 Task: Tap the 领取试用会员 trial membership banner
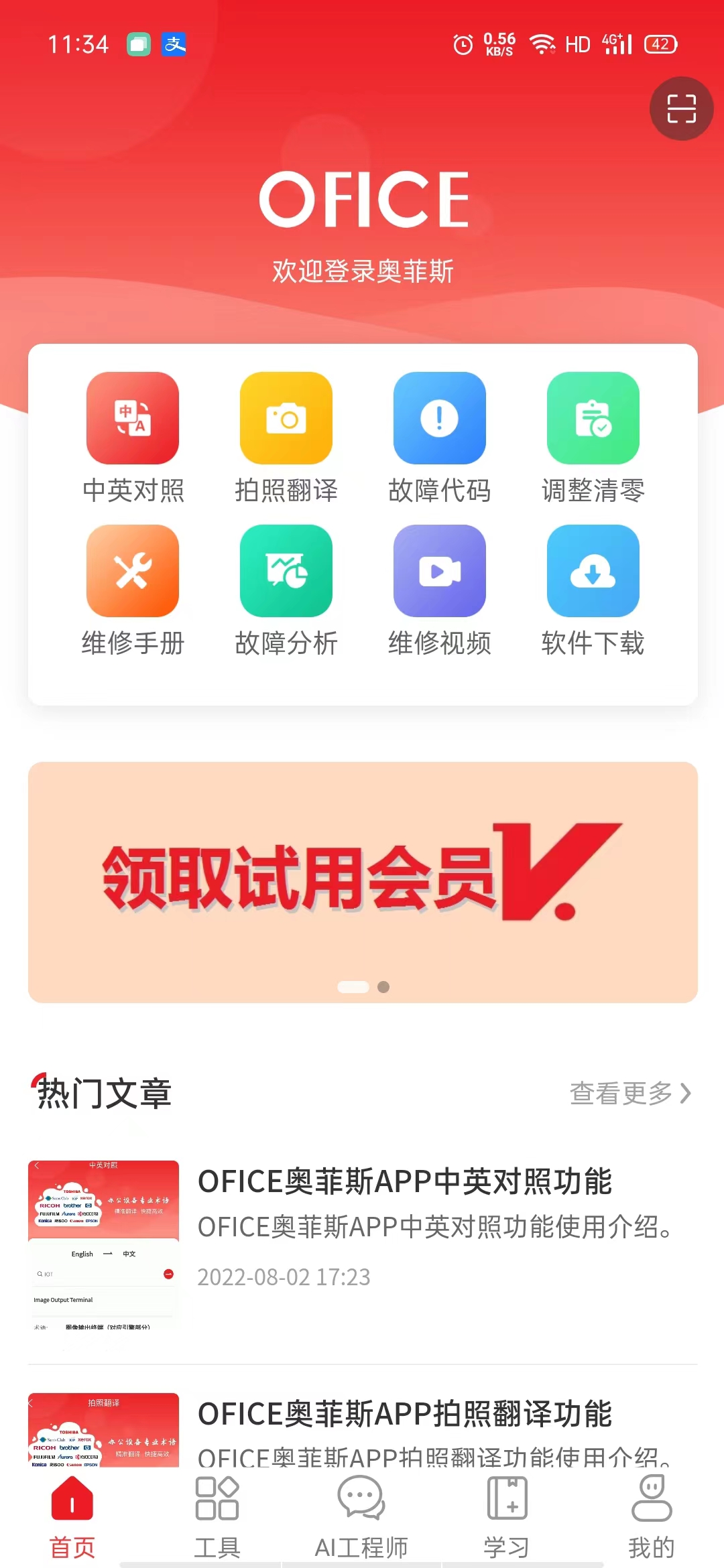[x=362, y=878]
